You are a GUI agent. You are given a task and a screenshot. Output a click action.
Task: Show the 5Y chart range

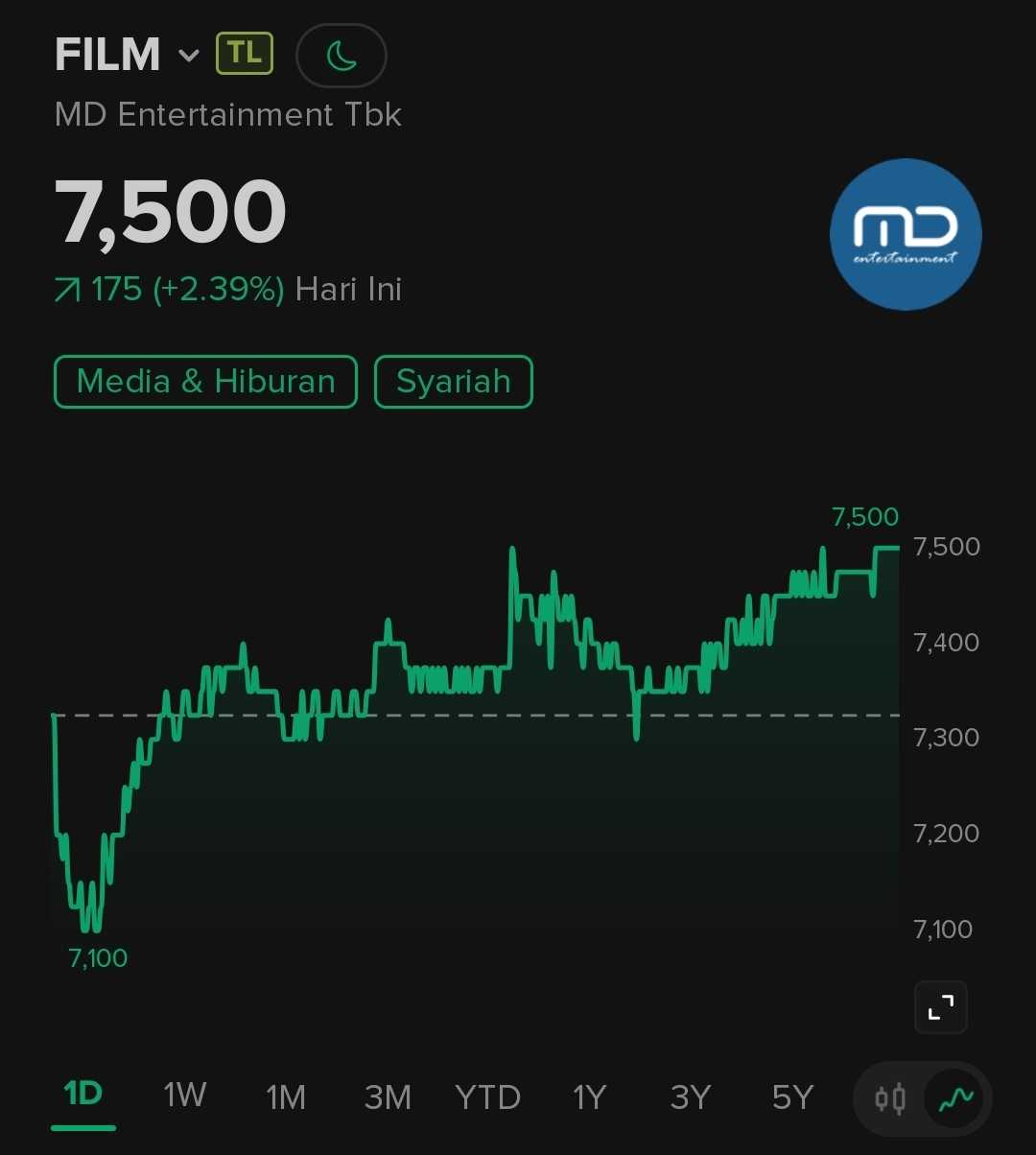pos(792,1096)
